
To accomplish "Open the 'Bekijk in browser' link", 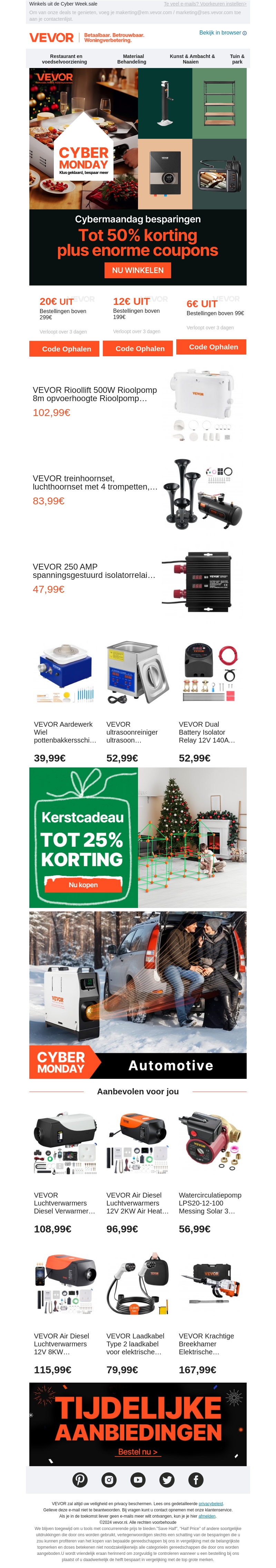I will pyautogui.click(x=222, y=33).
